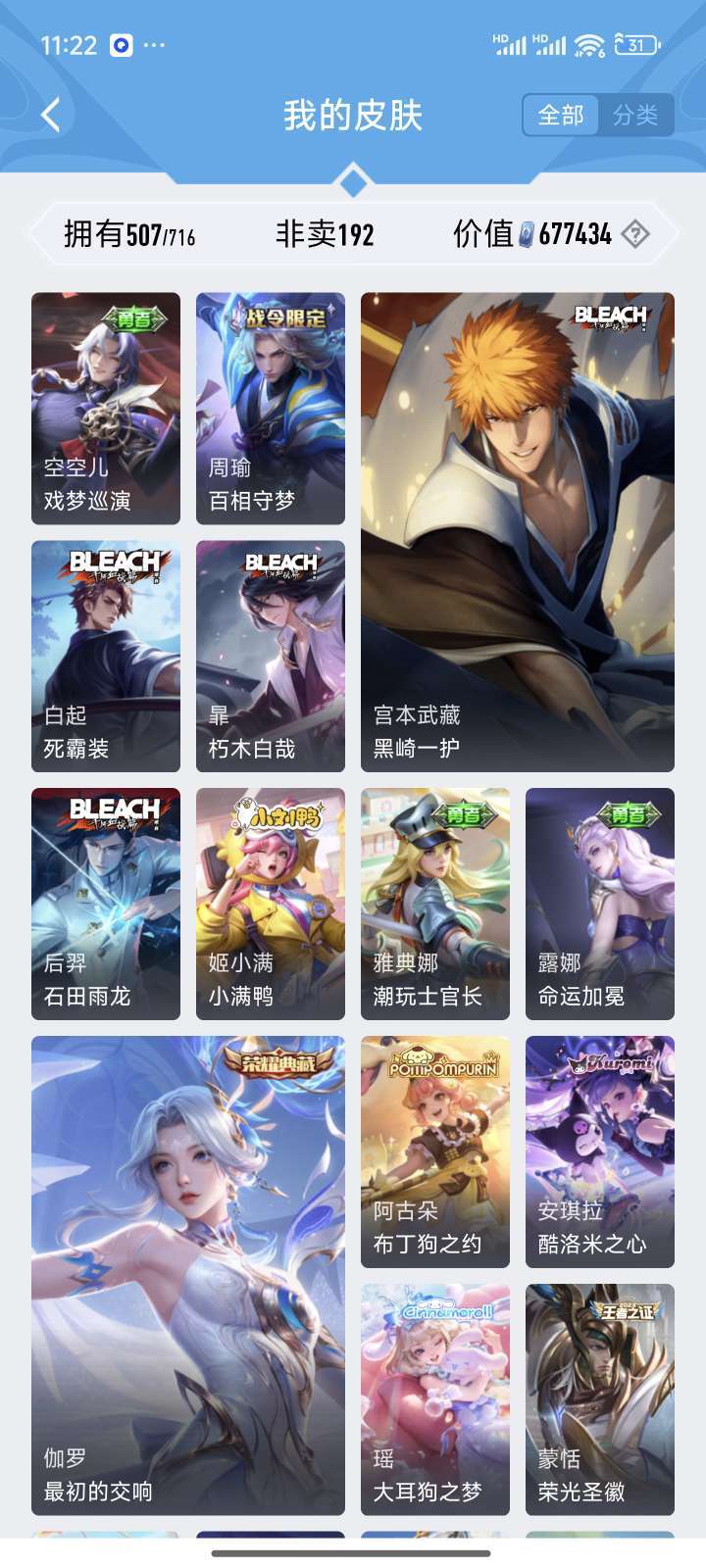
Task: Open the 阿古朵 布丁狗之约 skin
Action: click(435, 1152)
